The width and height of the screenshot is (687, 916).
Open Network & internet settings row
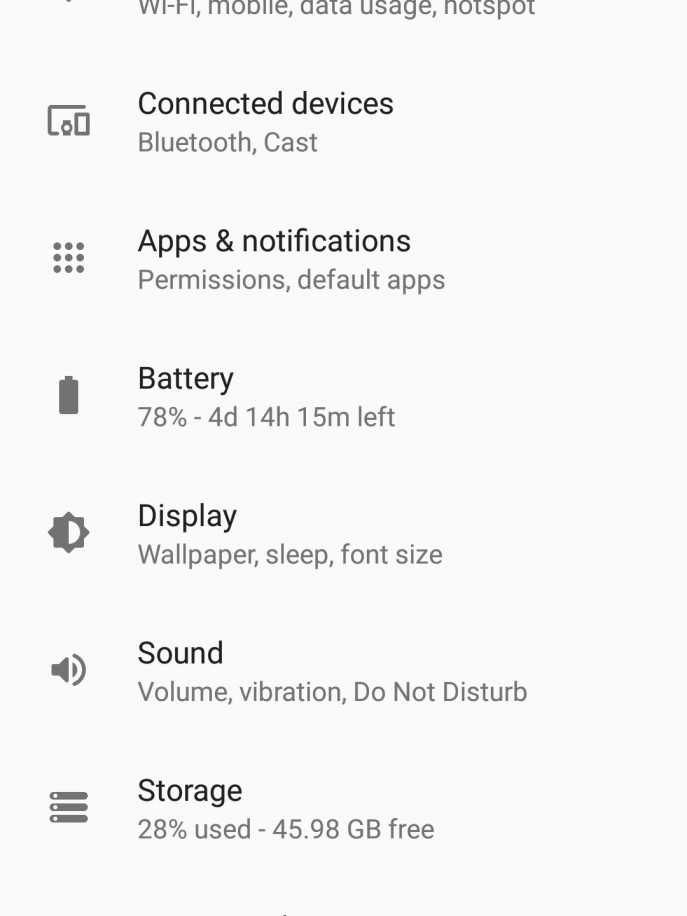[336, 9]
